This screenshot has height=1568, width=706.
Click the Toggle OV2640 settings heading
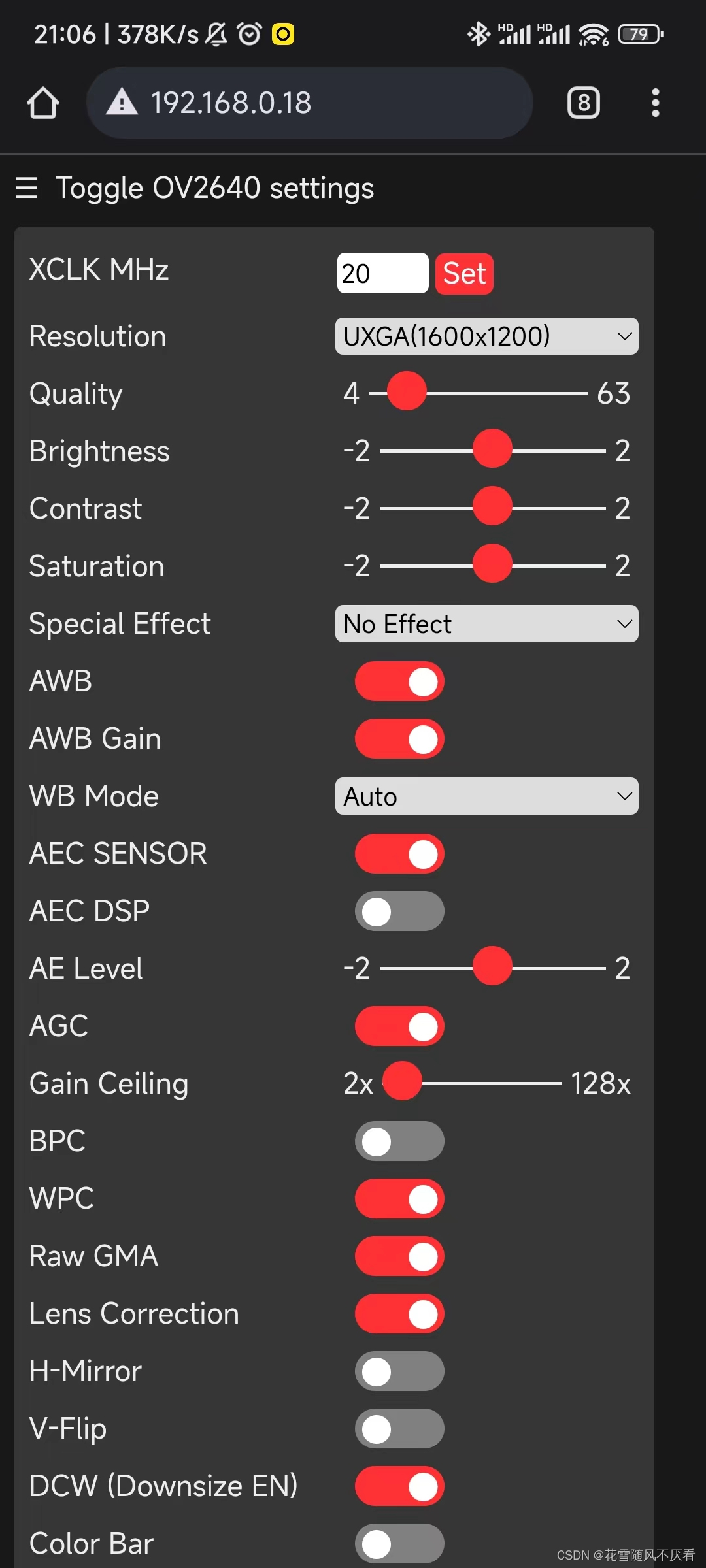215,188
